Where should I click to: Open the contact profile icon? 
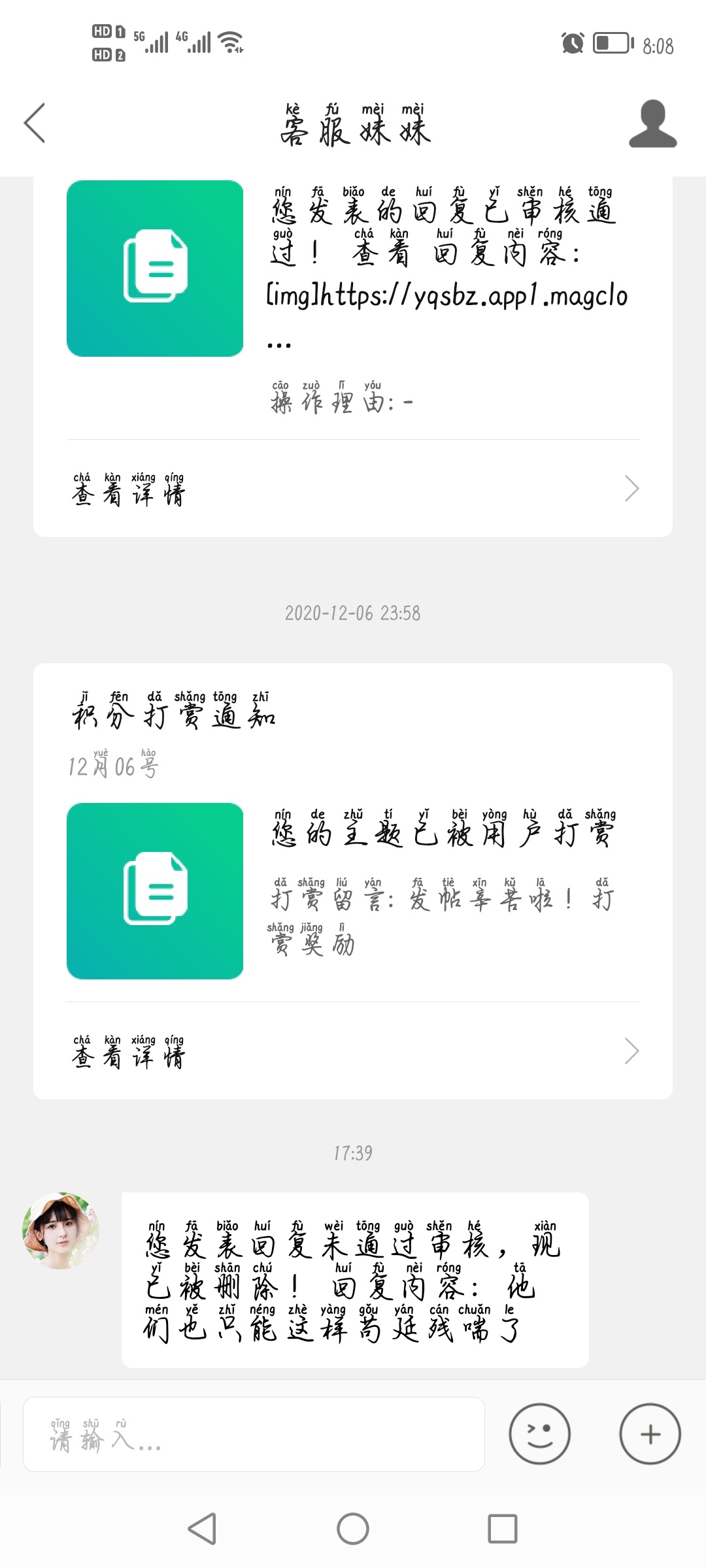[x=652, y=123]
